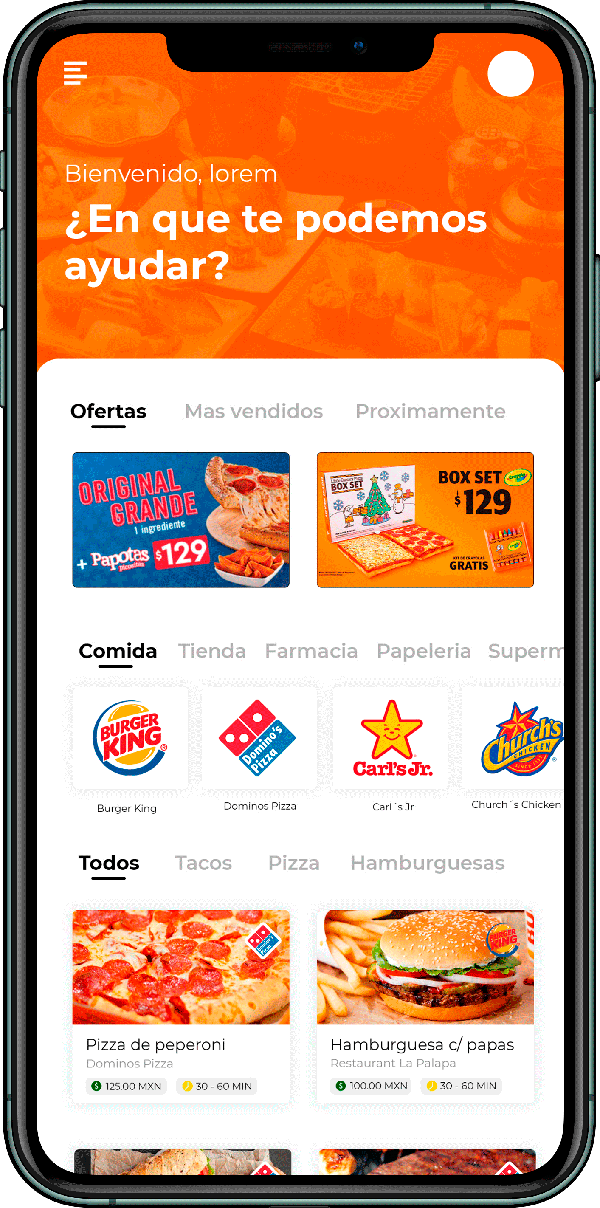Open the Church's Chicken restaurant
This screenshot has height=1208, width=600.
tap(518, 741)
